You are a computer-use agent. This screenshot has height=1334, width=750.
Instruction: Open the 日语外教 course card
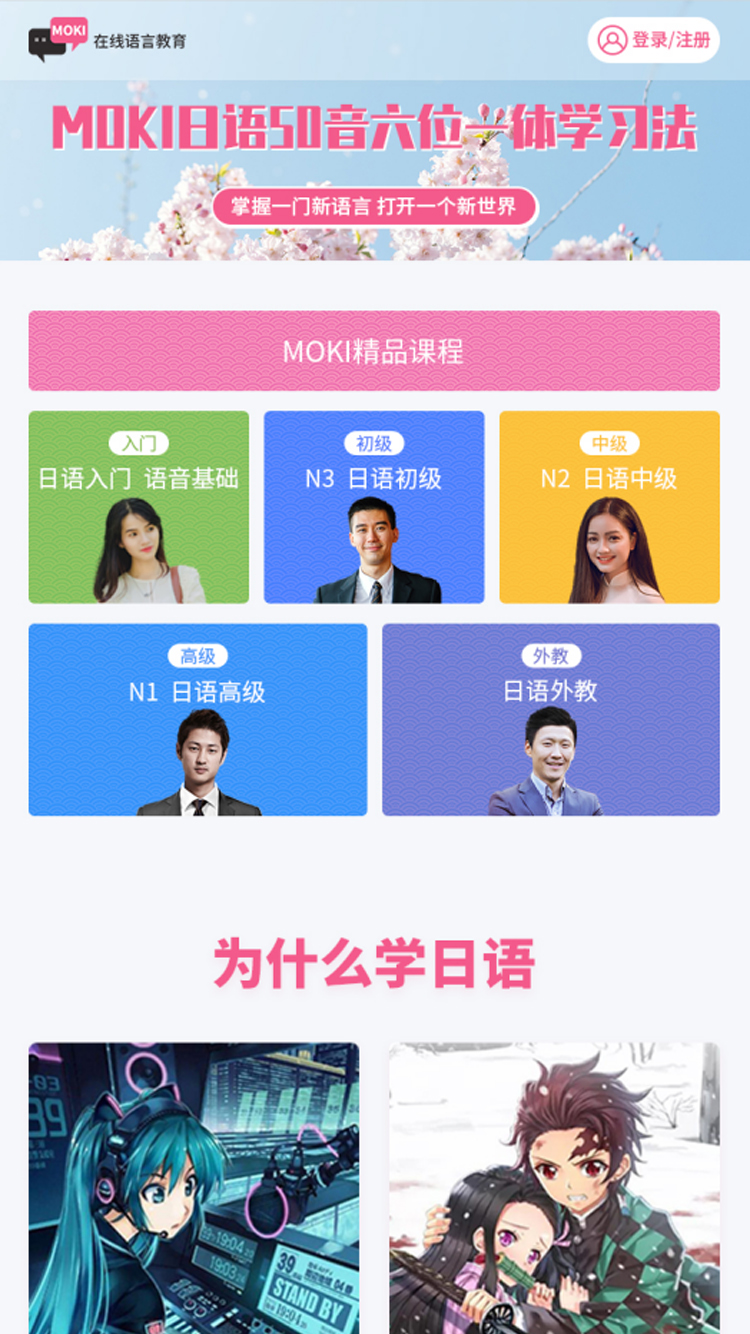click(551, 720)
